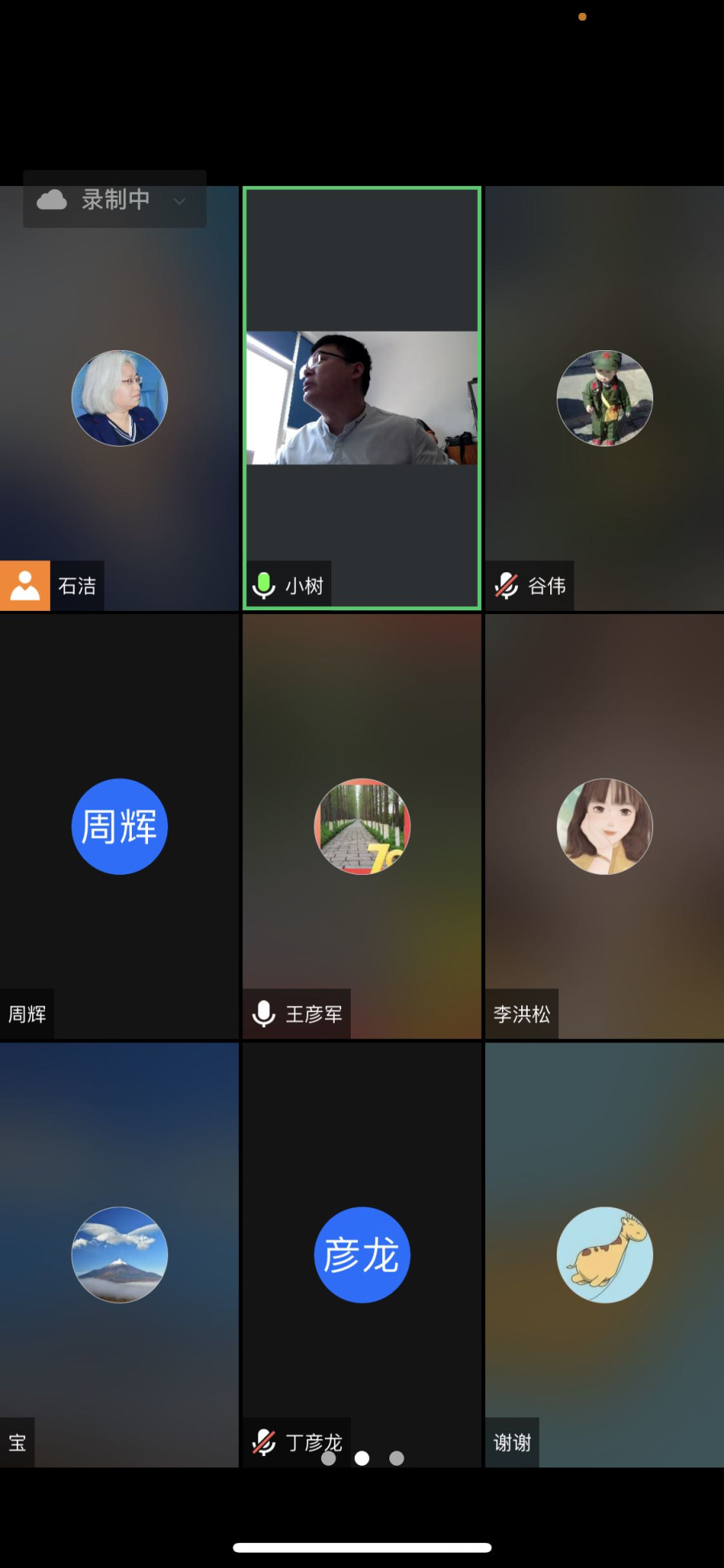Viewport: 724px width, 1568px height.
Task: Select 丁彦龙's participant tile
Action: tap(362, 1254)
